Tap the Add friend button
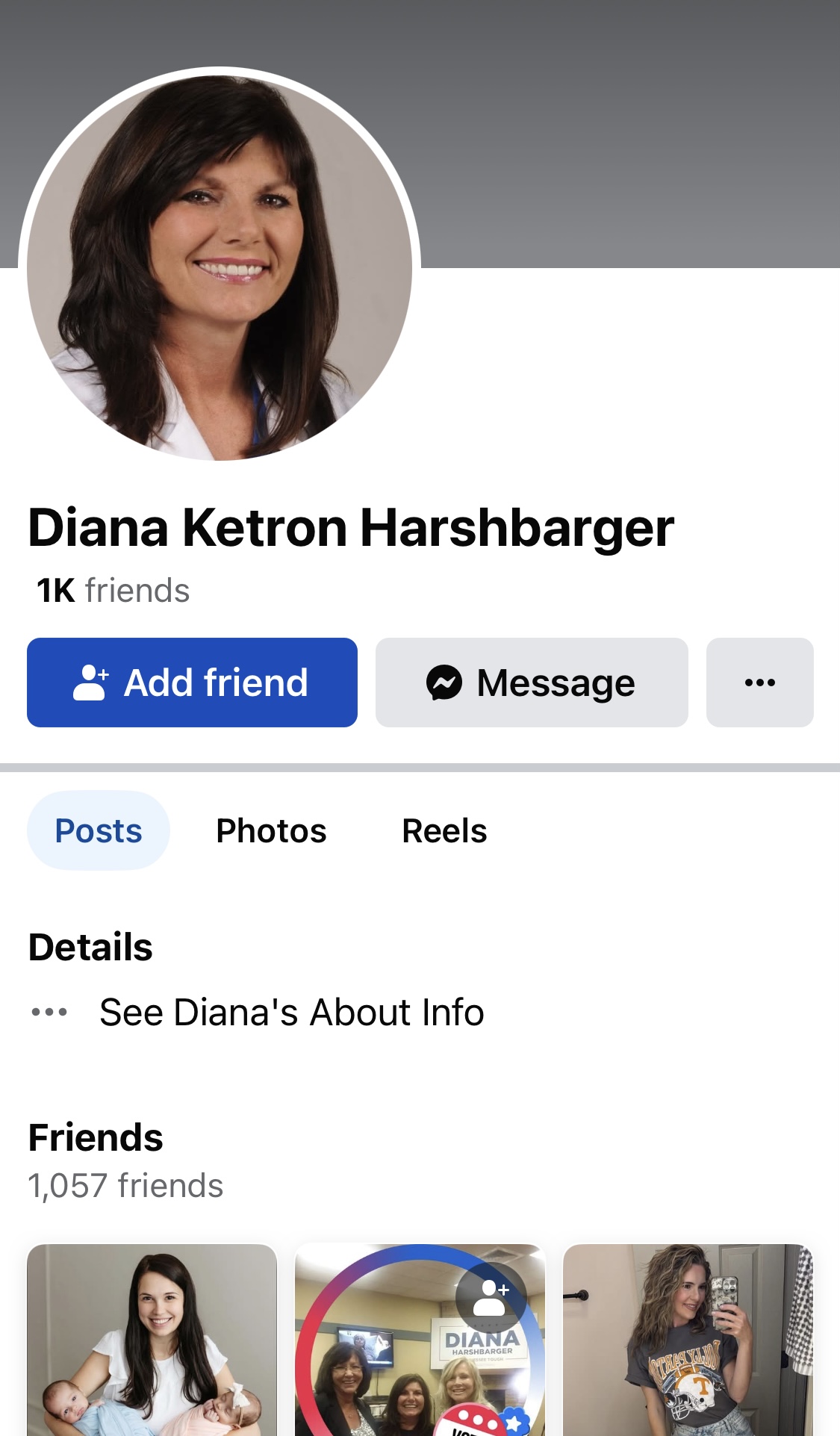840x1436 pixels. (192, 683)
